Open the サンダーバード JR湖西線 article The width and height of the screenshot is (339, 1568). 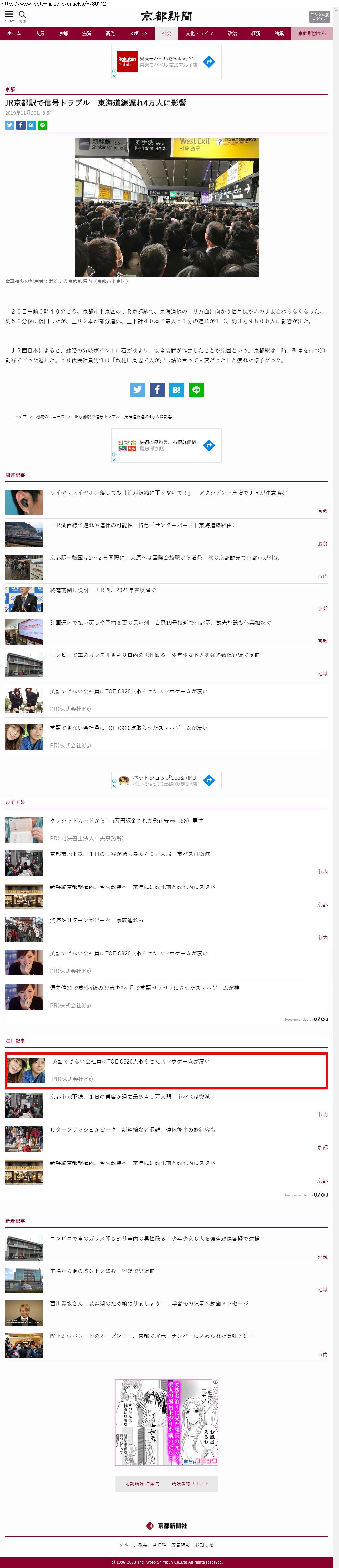click(x=143, y=525)
